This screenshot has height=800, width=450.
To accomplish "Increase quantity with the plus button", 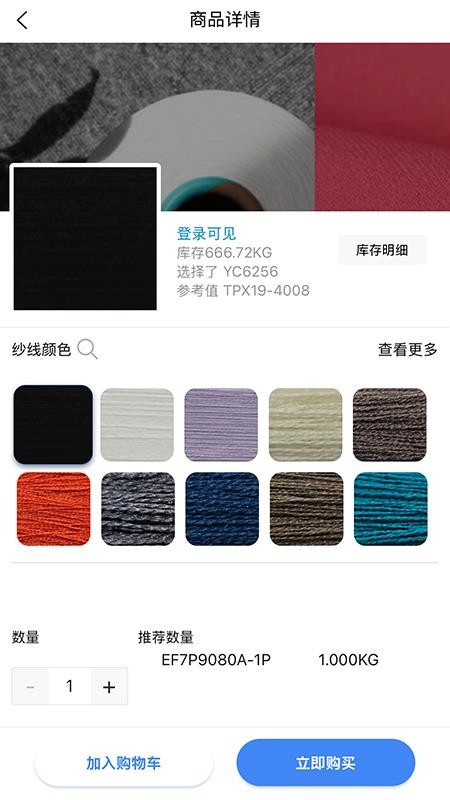I will click(109, 687).
